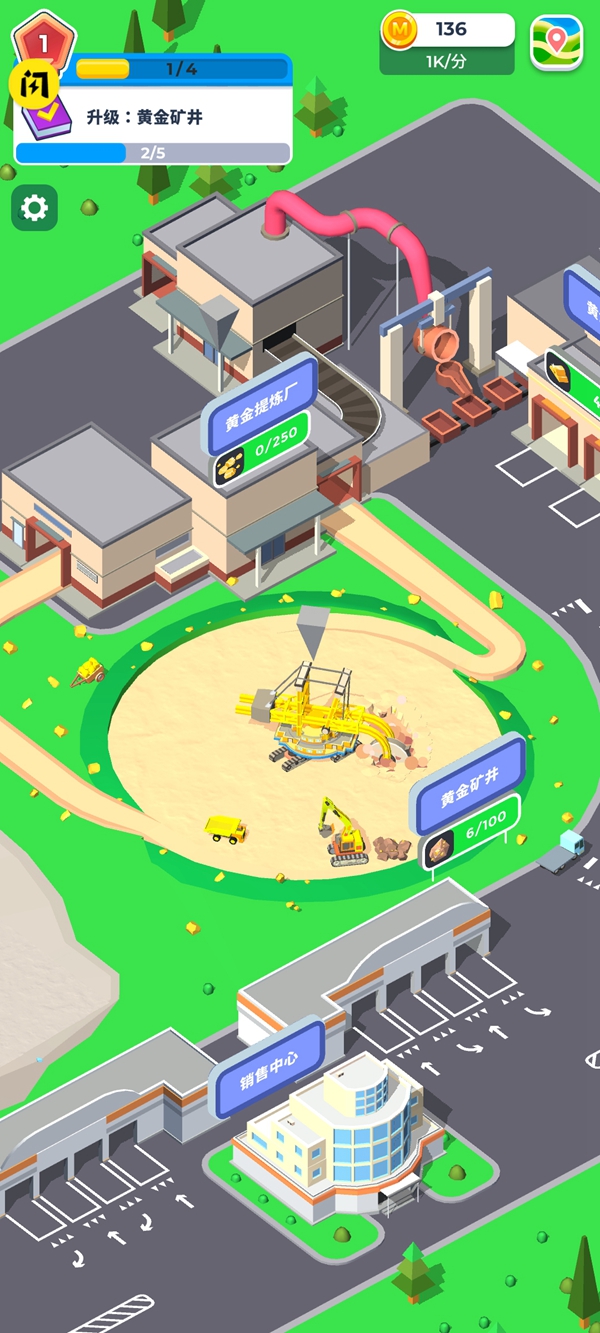The image size is (600, 1333).
Task: Open the settings gear
Action: [x=34, y=208]
